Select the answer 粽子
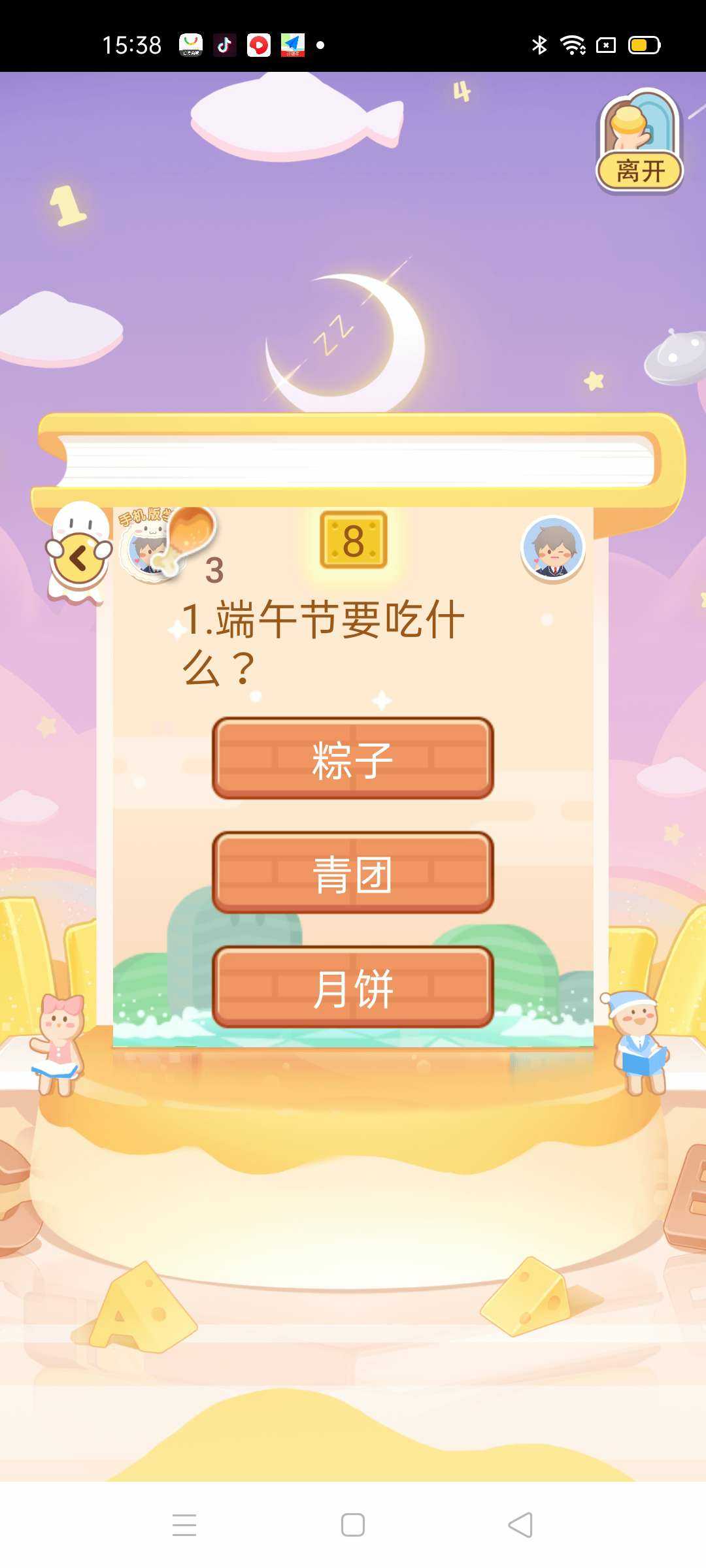Image resolution: width=706 pixels, height=1568 pixels. click(353, 759)
